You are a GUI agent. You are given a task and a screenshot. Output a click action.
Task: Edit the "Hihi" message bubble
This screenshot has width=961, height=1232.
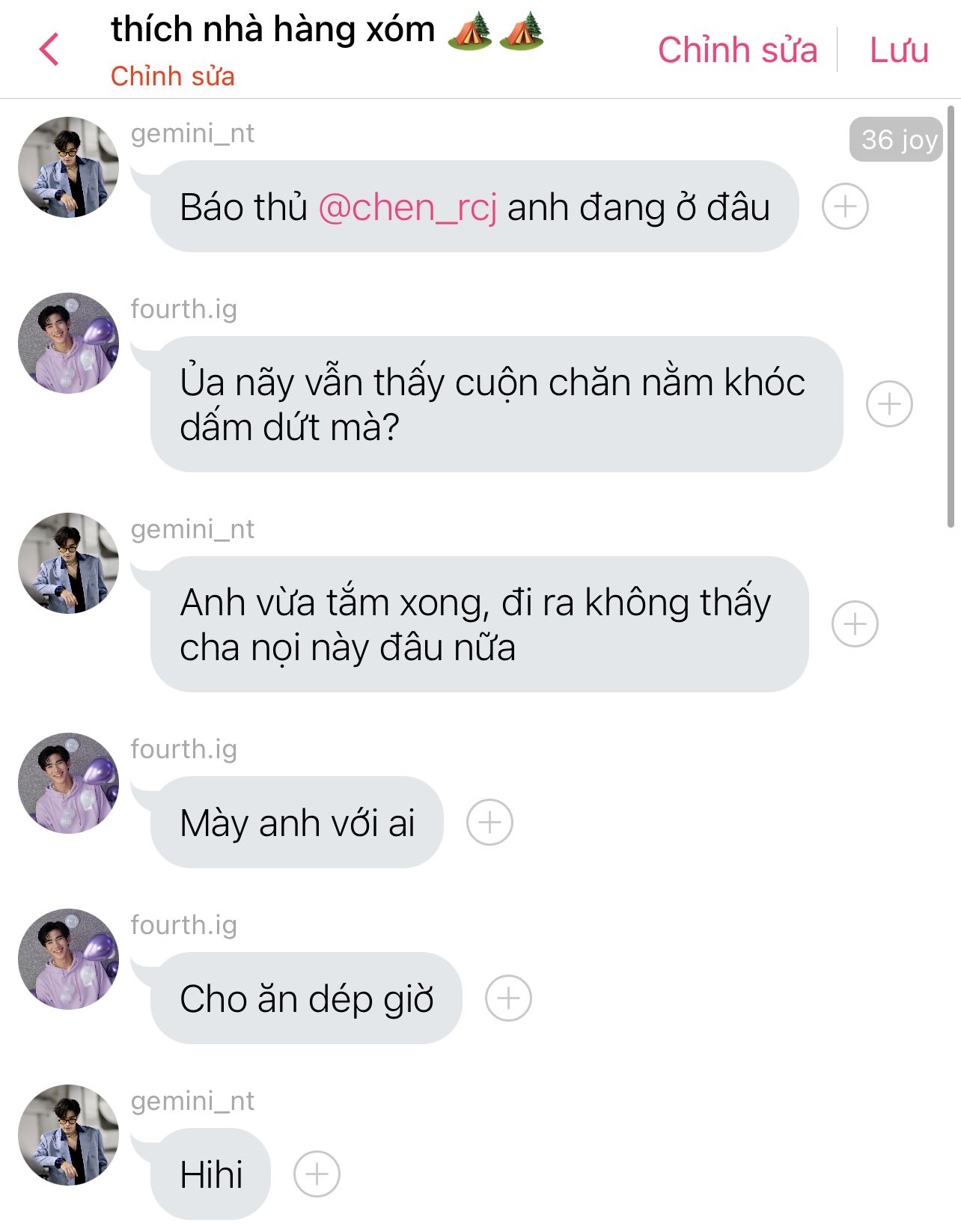211,1174
